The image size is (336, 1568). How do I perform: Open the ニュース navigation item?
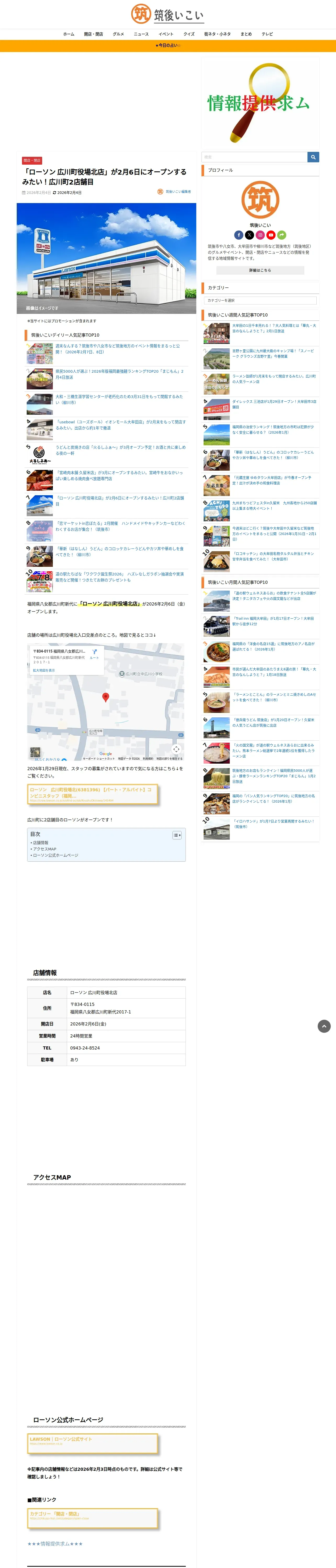click(141, 34)
